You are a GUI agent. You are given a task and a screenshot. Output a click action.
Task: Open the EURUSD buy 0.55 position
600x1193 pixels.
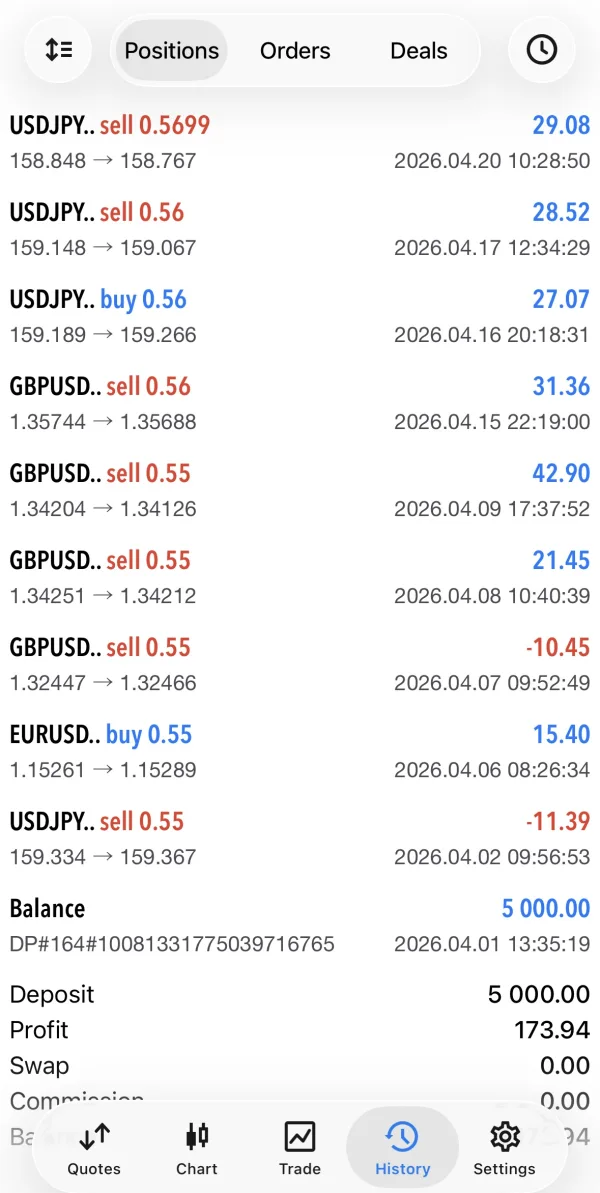pyautogui.click(x=300, y=750)
